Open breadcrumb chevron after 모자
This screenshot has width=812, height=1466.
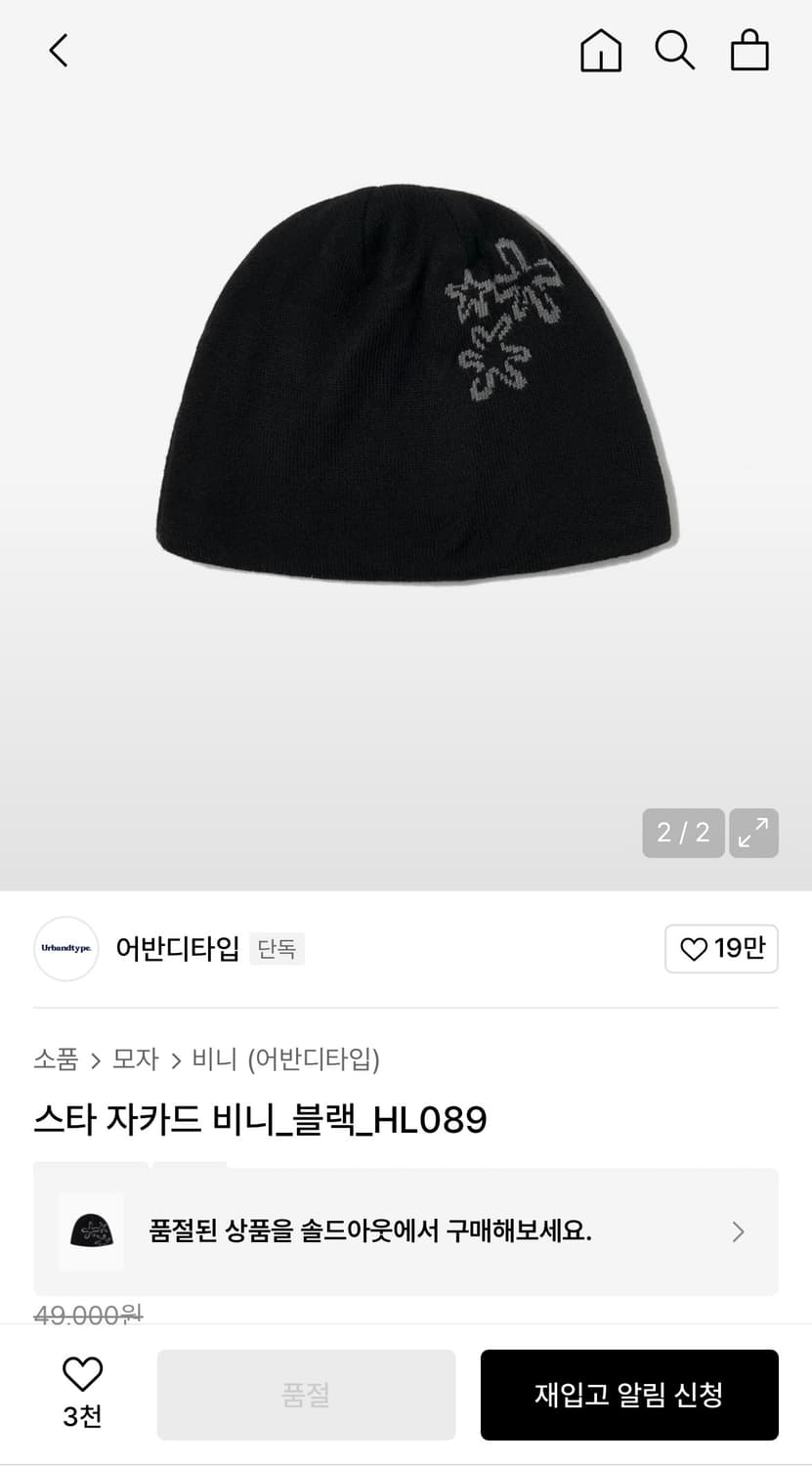177,1058
